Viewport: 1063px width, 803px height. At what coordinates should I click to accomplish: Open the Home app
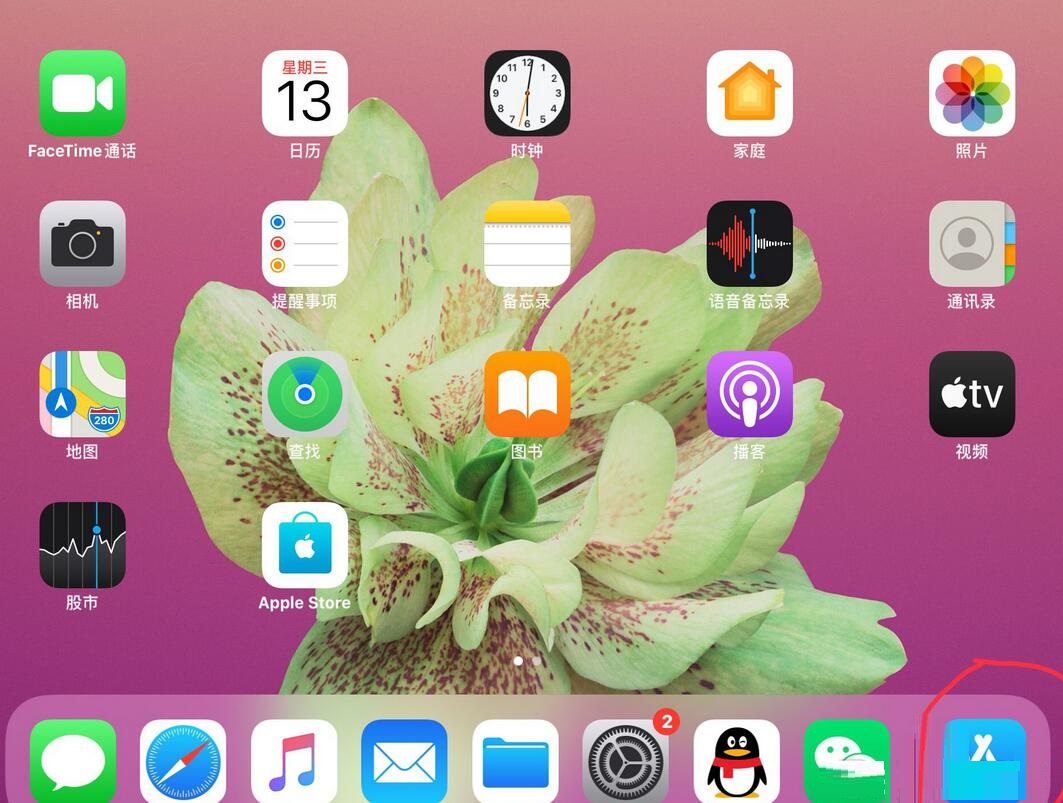(x=749, y=93)
